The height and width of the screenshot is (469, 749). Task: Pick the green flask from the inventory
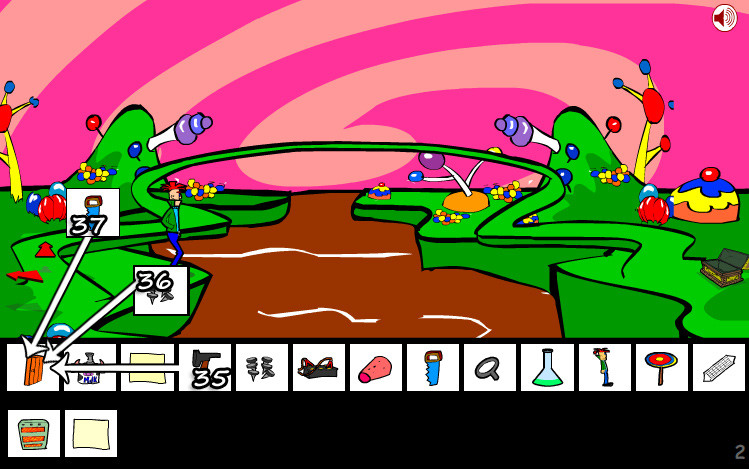pos(546,367)
